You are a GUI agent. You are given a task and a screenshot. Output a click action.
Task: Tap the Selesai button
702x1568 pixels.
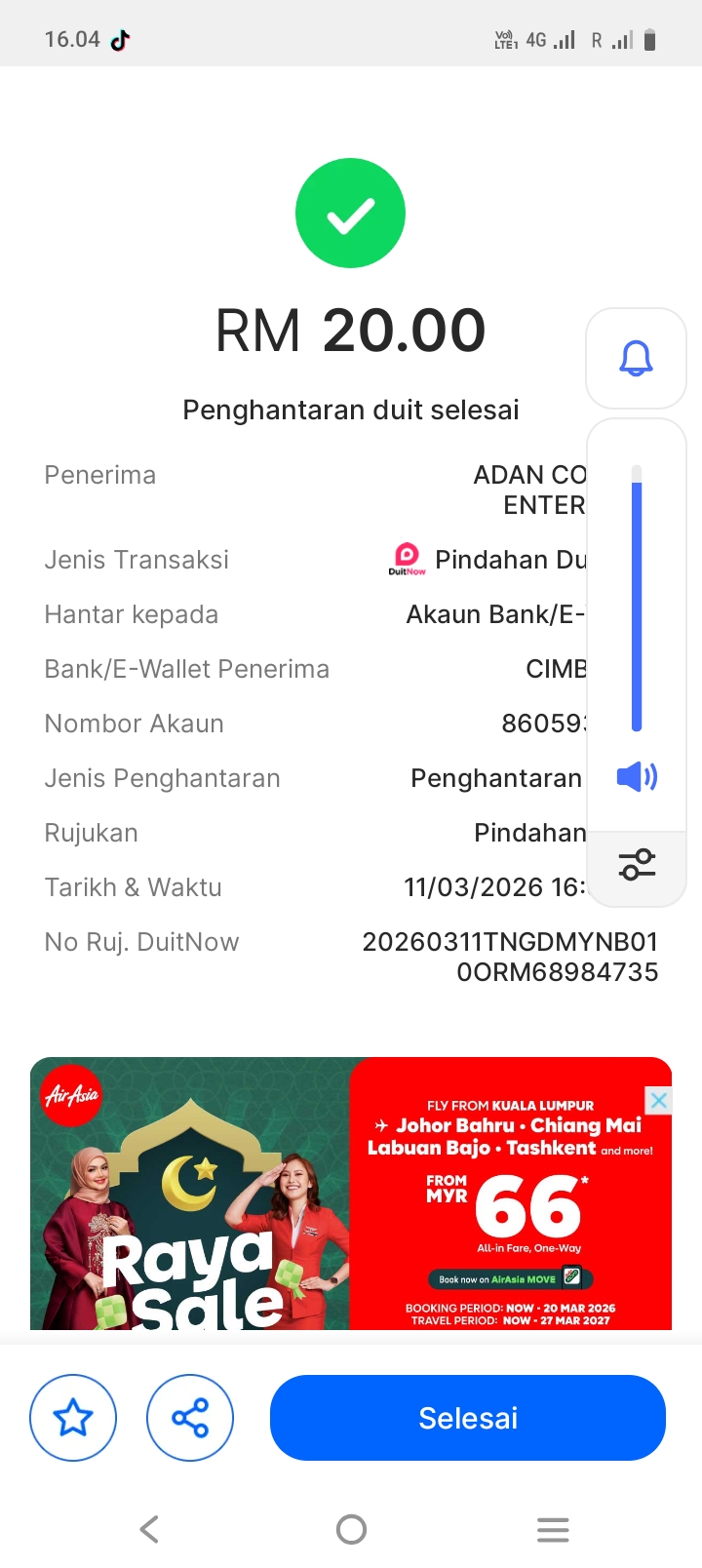(468, 1418)
